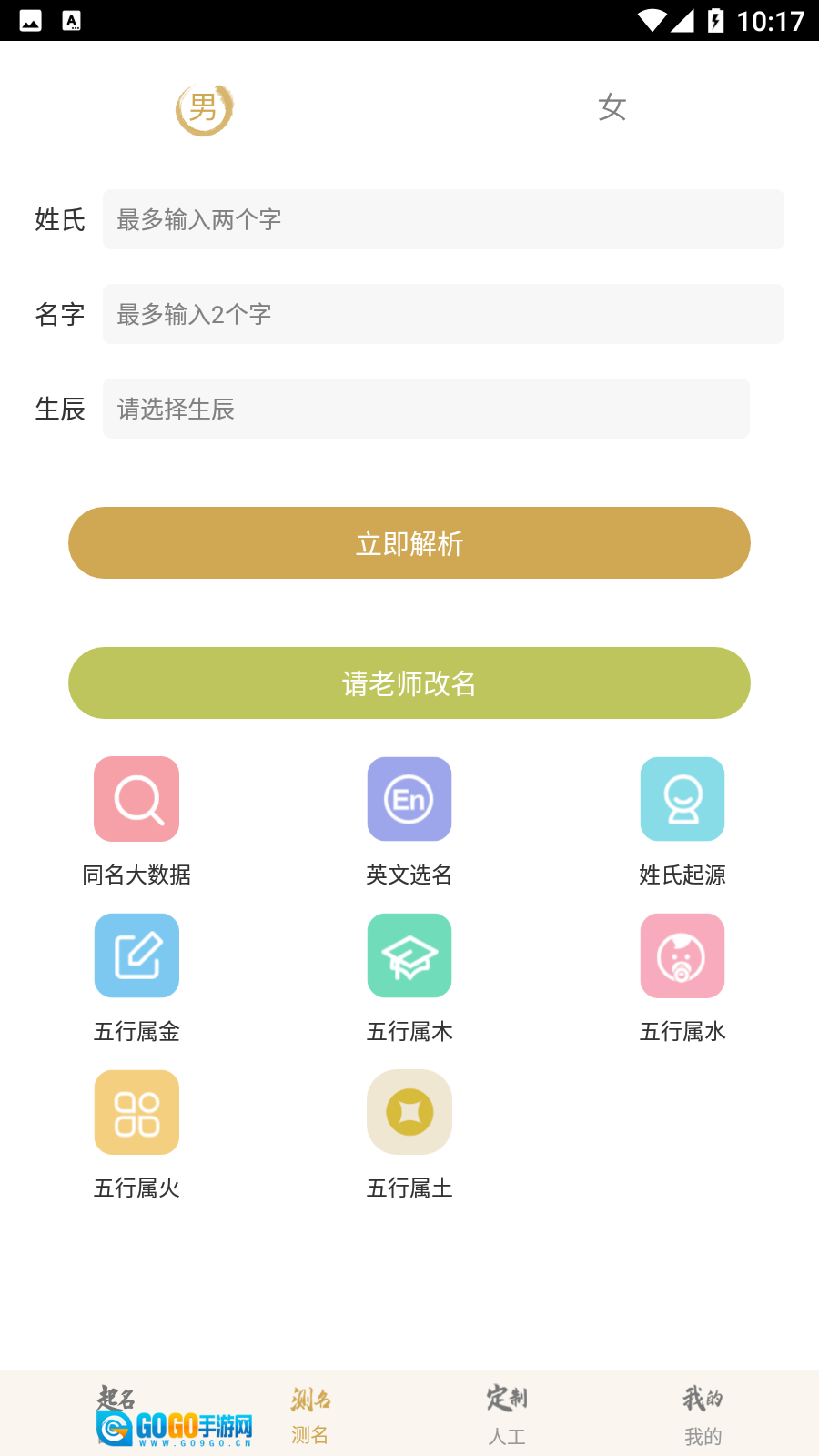
Task: Open 同名大数据
Action: click(x=136, y=800)
